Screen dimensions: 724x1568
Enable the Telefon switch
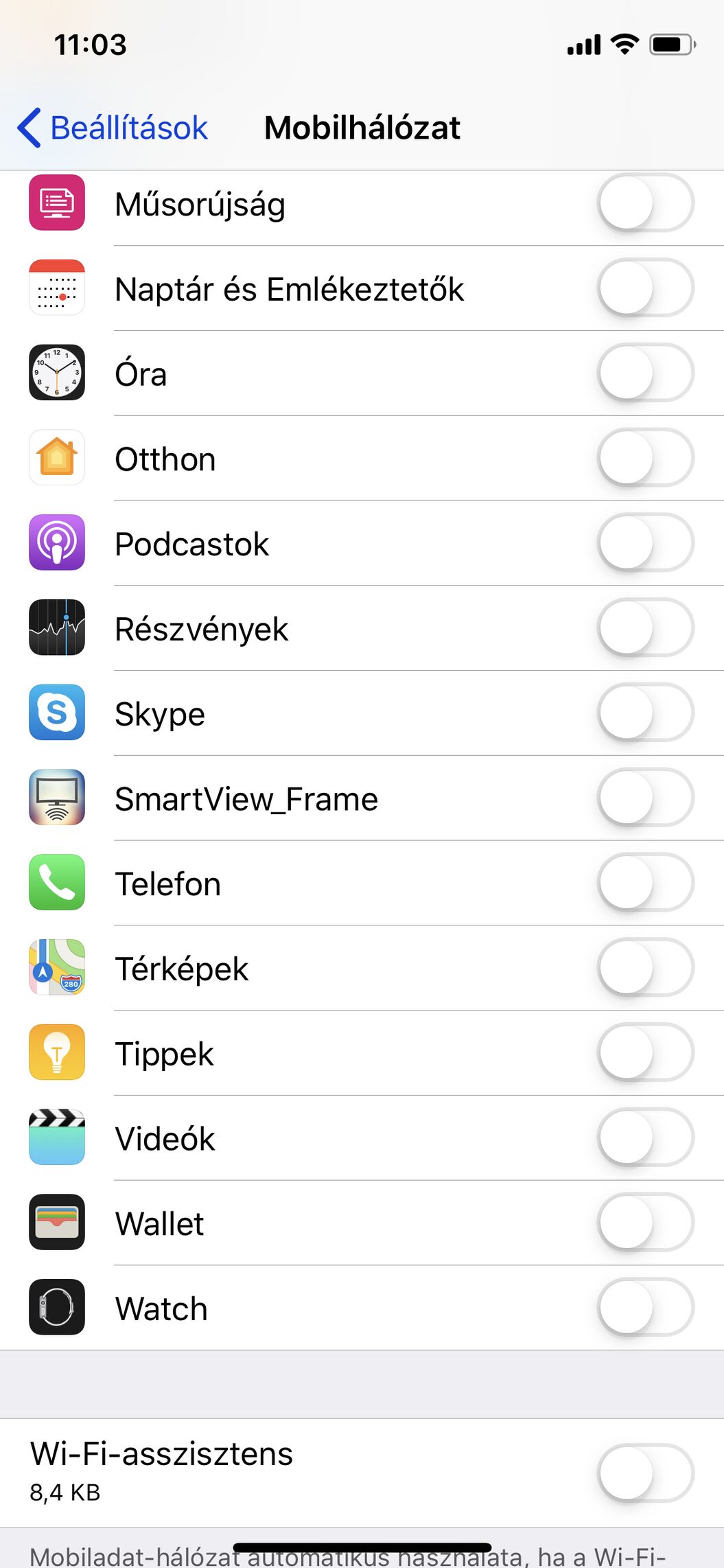pos(646,883)
